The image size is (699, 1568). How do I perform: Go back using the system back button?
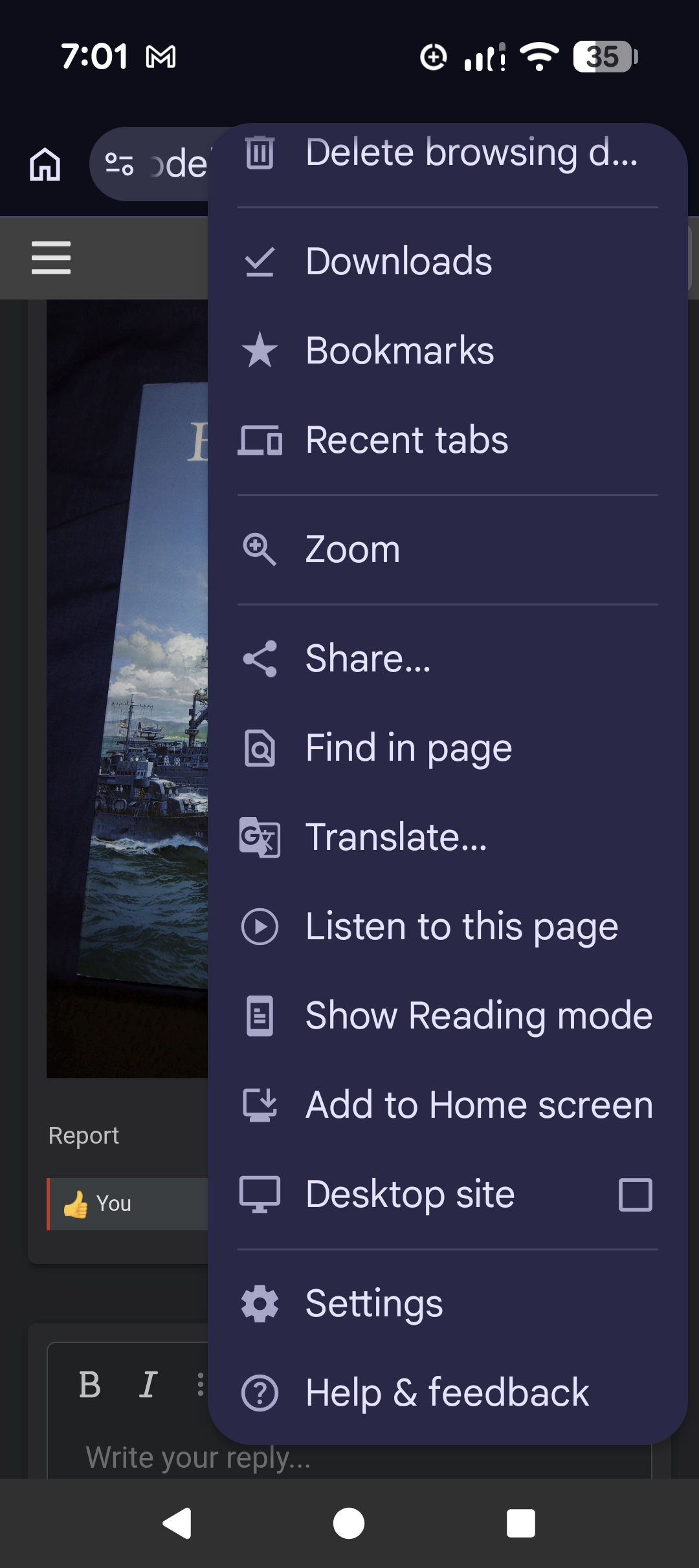tap(177, 1523)
